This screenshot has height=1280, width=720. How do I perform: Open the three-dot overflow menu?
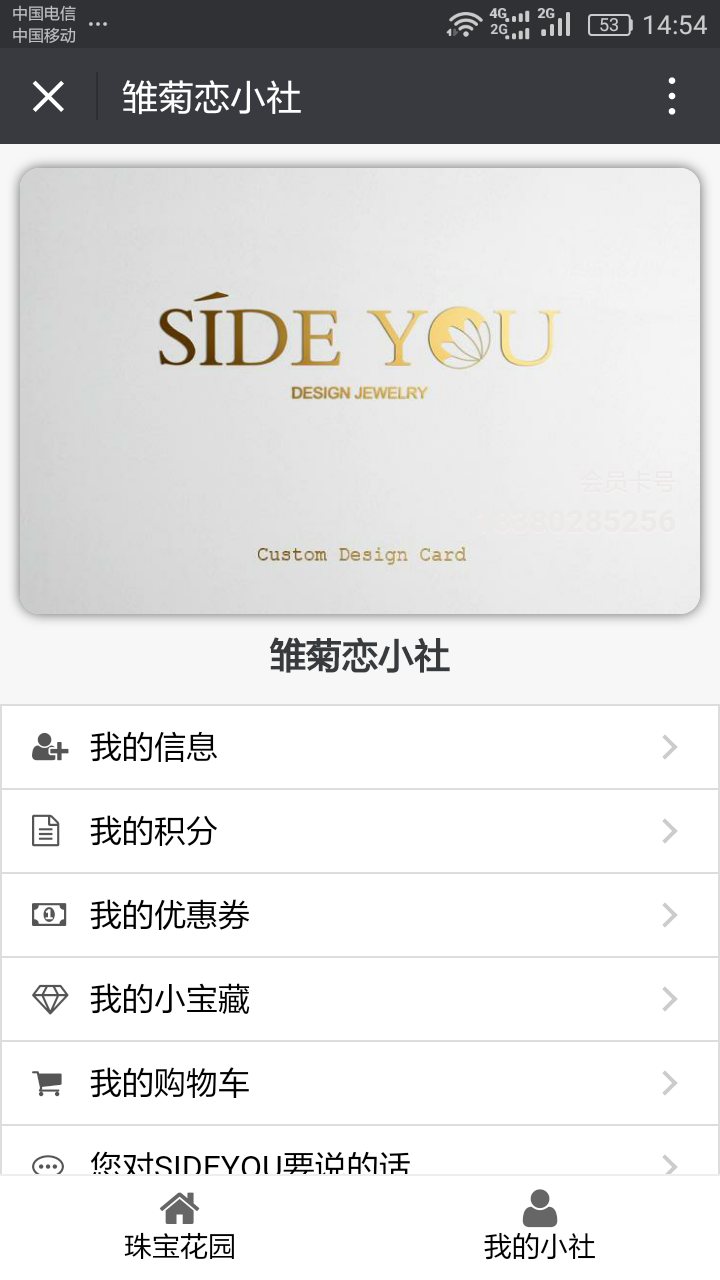[x=672, y=97]
